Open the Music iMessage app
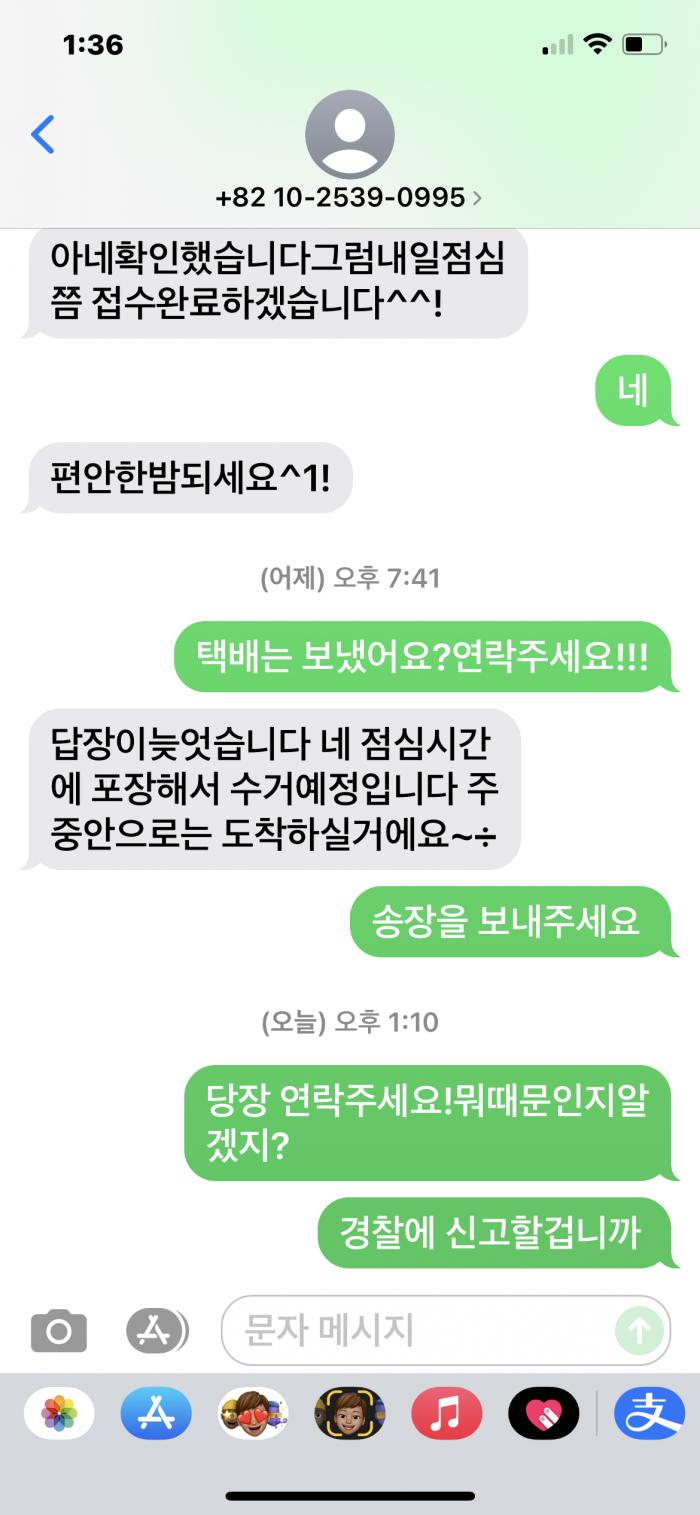The height and width of the screenshot is (1515, 700). [x=446, y=1414]
